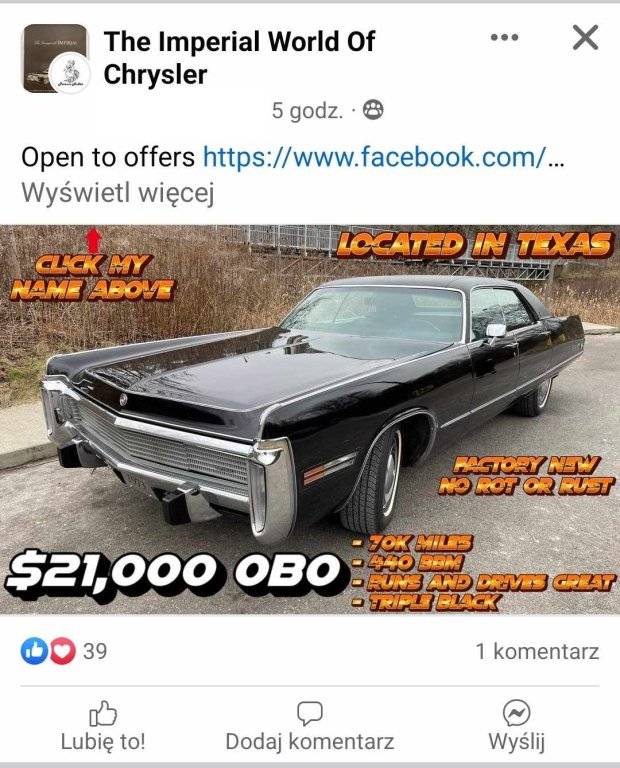Tap the group's profile picture
This screenshot has width=620, height=768.
click(56, 58)
